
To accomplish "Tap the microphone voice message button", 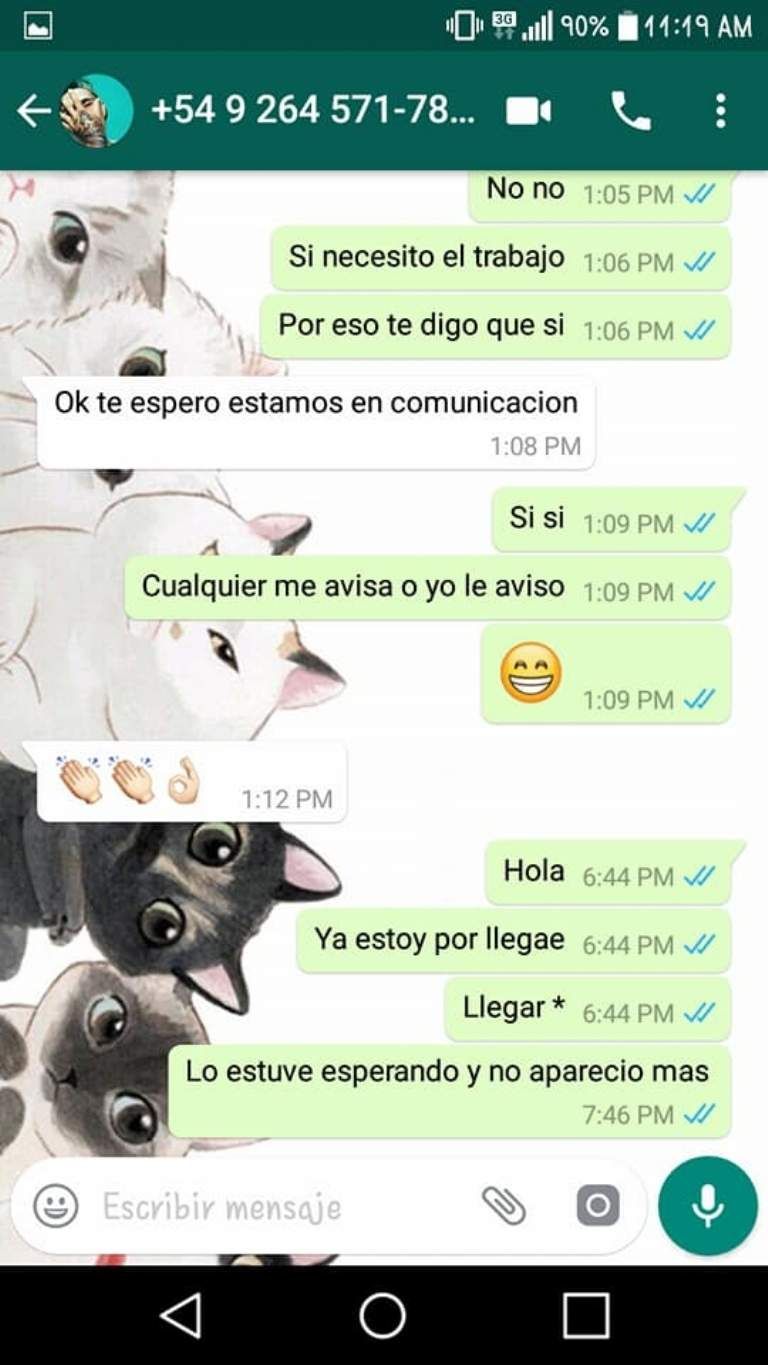I will (x=708, y=1206).
